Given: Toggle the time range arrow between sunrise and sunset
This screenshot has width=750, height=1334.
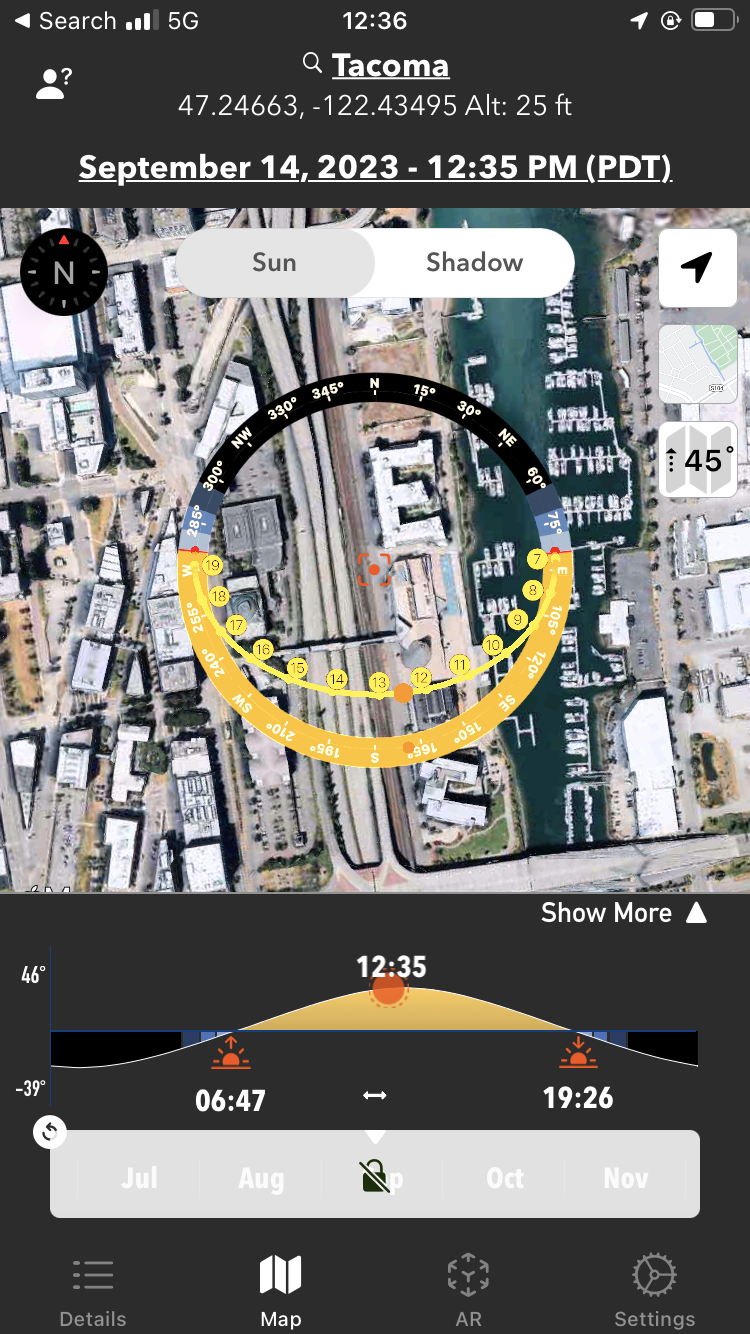Looking at the screenshot, I should [x=375, y=1096].
